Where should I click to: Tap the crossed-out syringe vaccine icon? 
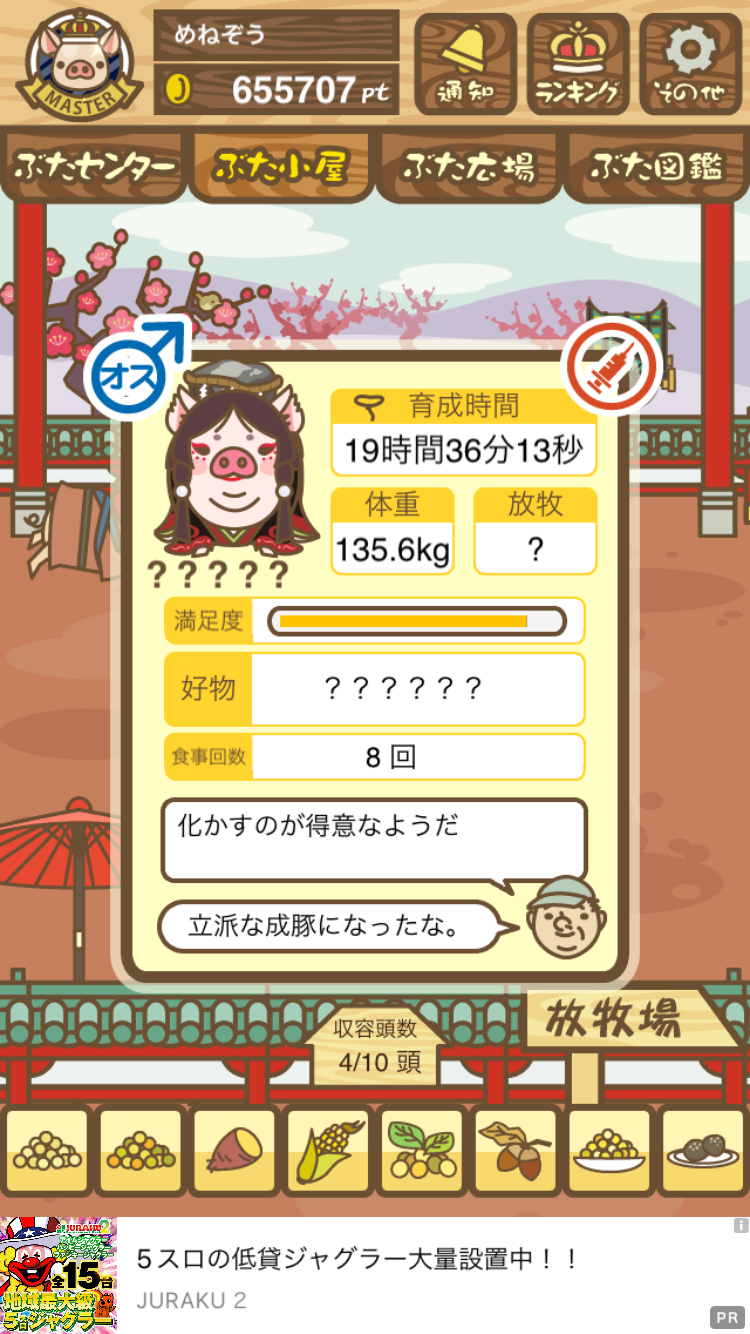[613, 367]
